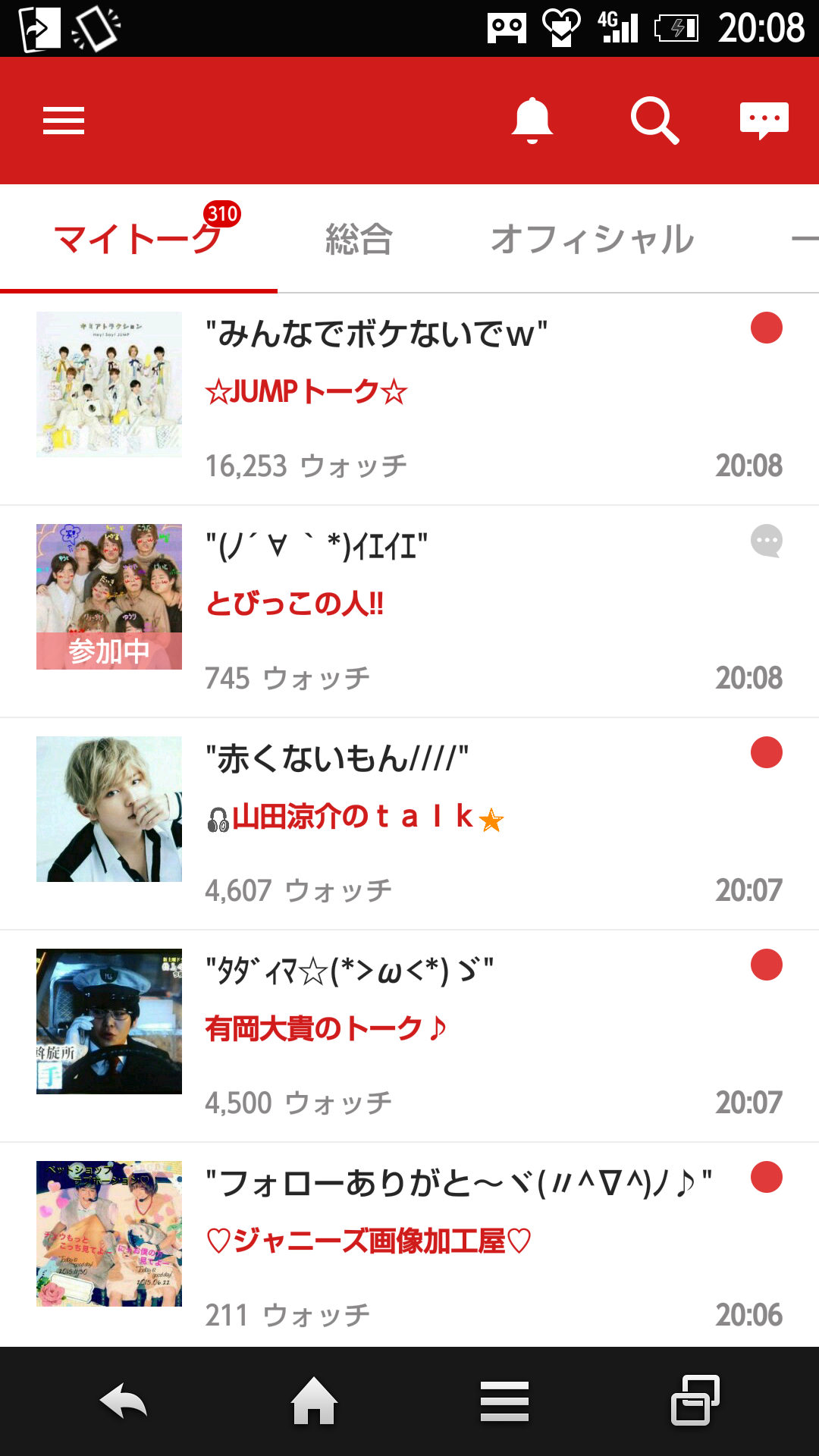Viewport: 819px width, 1456px height.
Task: Switch to the オフィシャル tab
Action: click(592, 239)
